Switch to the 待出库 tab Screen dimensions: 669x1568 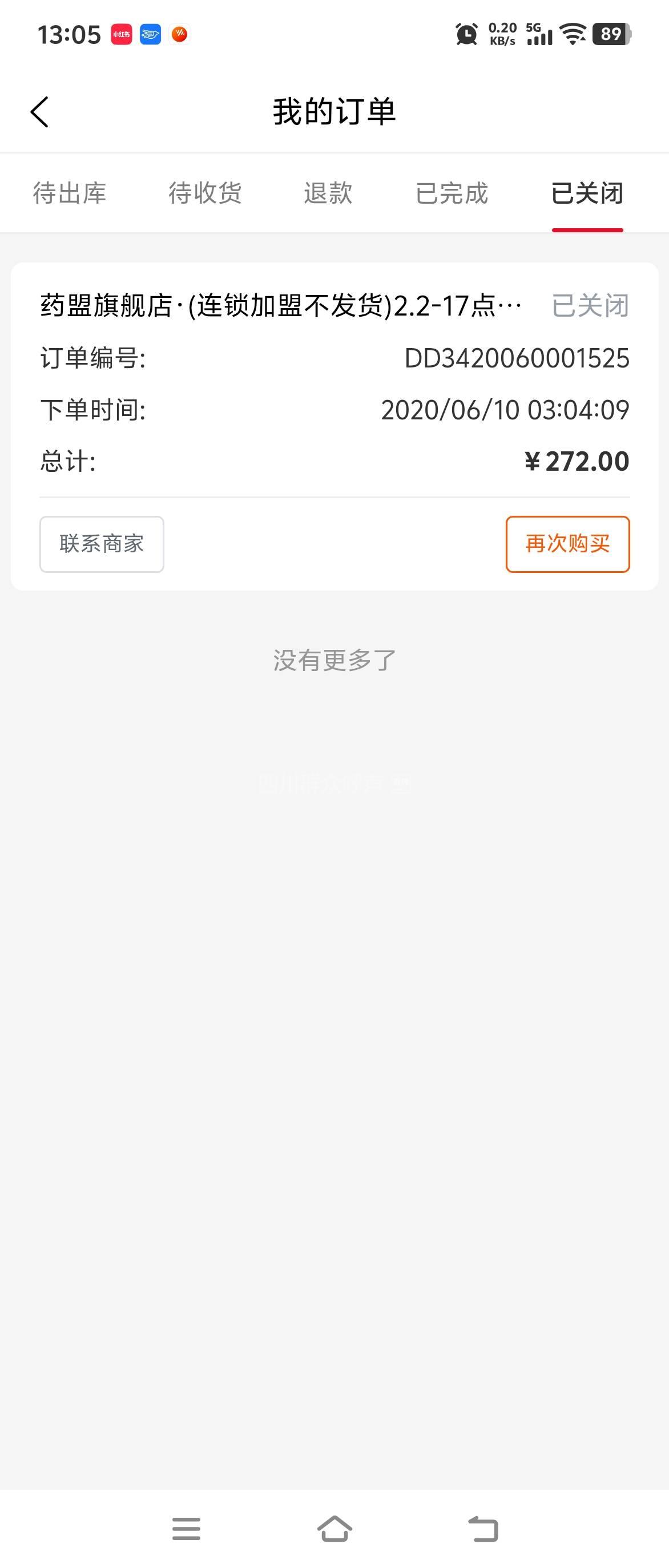(70, 193)
